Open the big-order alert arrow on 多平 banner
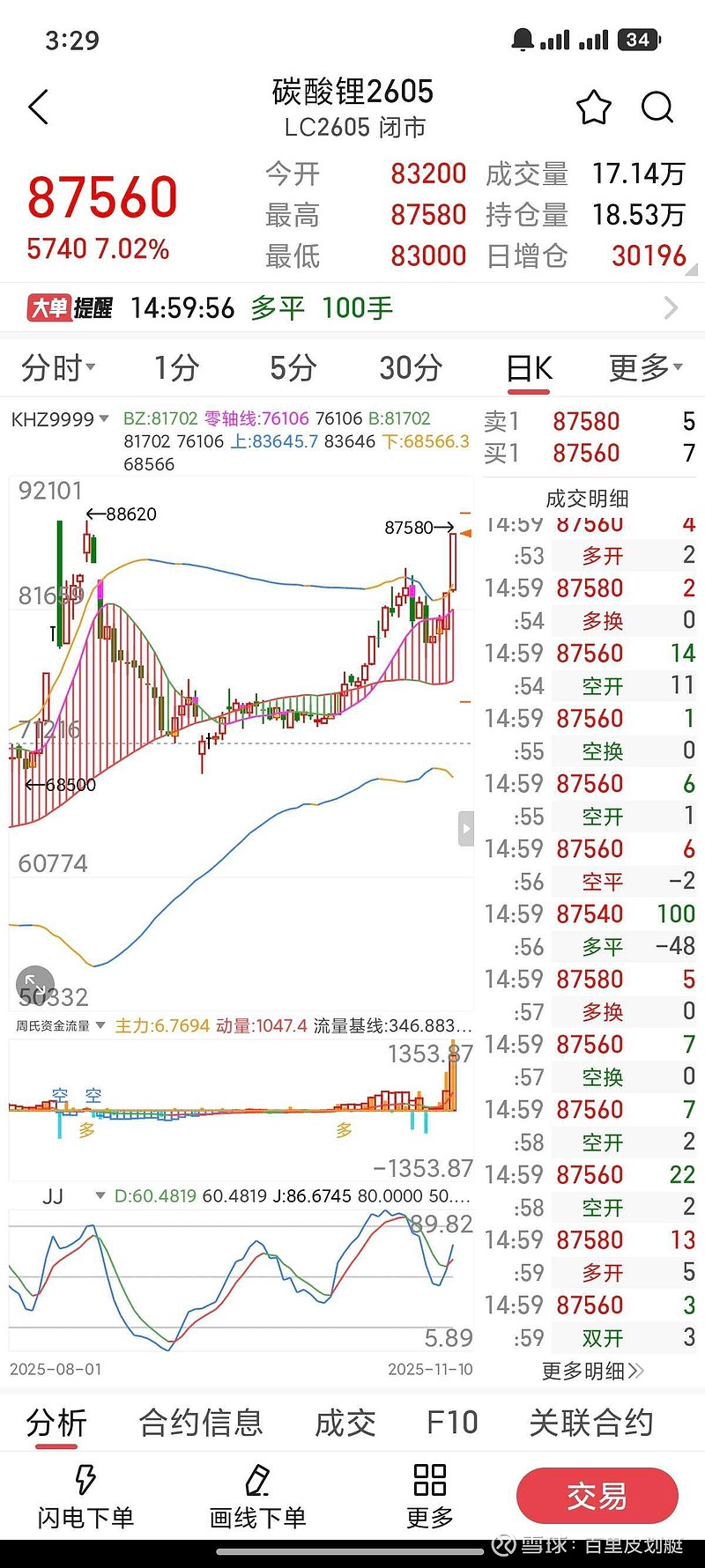This screenshot has height=1568, width=705. (672, 307)
